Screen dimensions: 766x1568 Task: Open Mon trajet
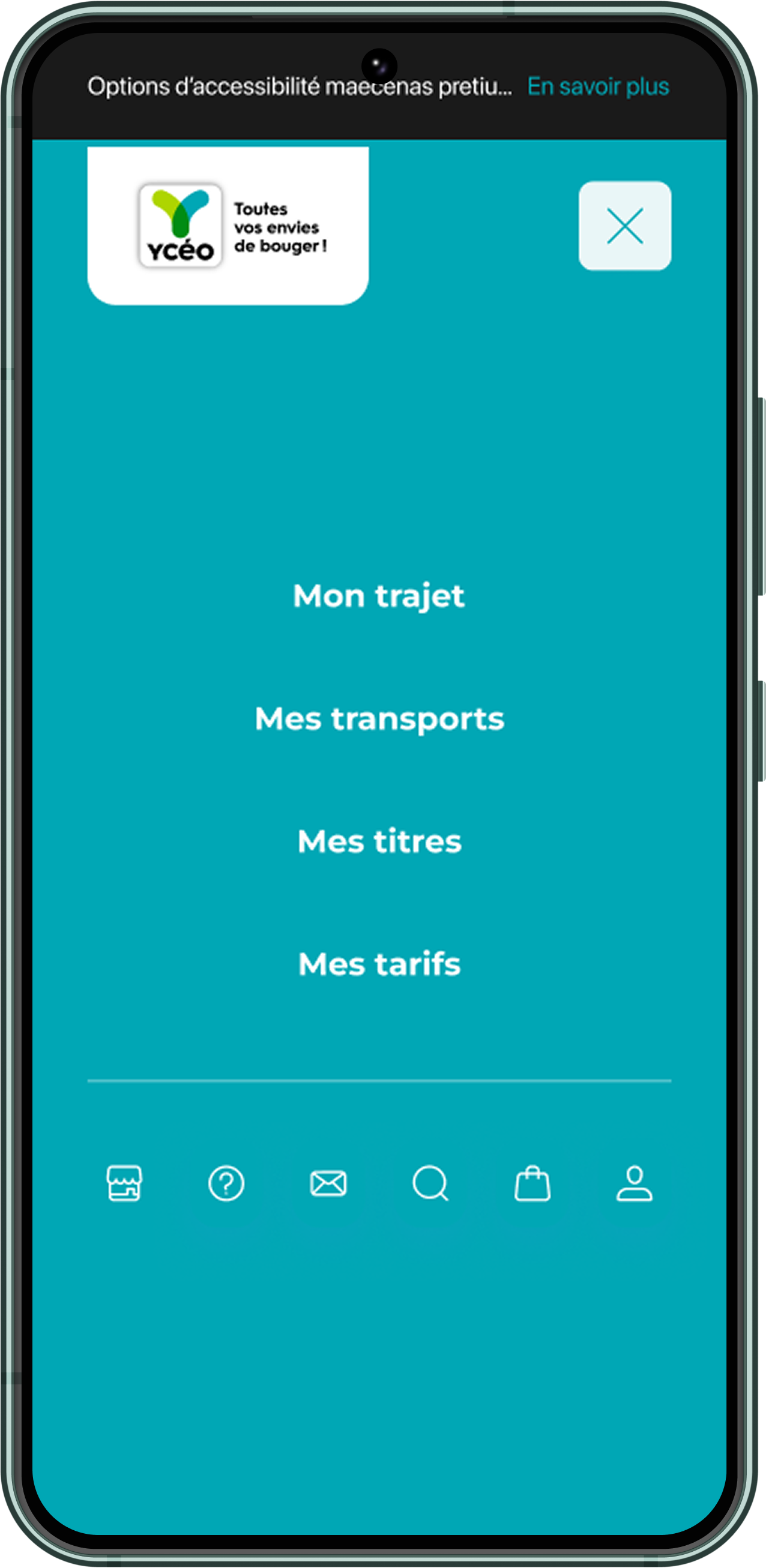coord(379,596)
